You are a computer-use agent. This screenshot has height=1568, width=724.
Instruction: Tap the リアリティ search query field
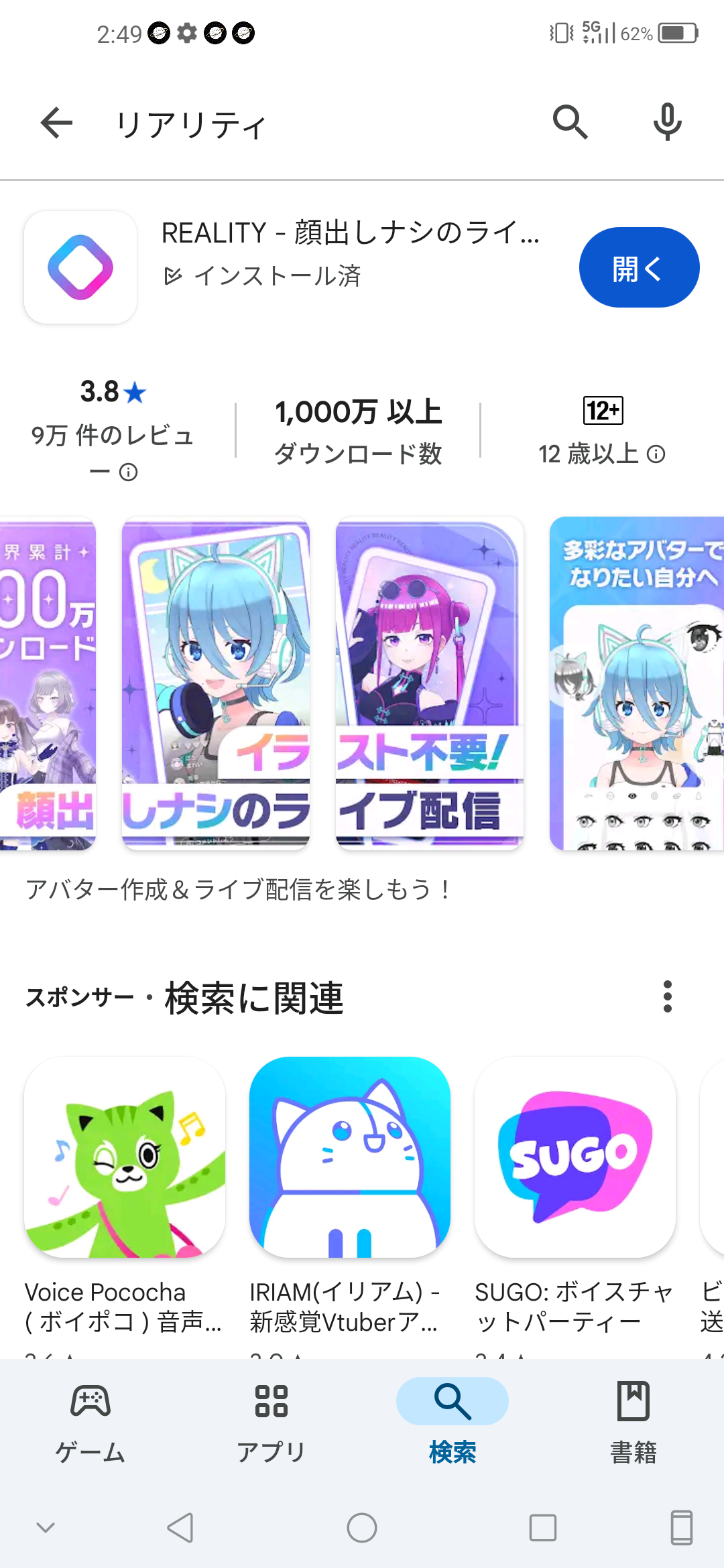click(x=190, y=124)
